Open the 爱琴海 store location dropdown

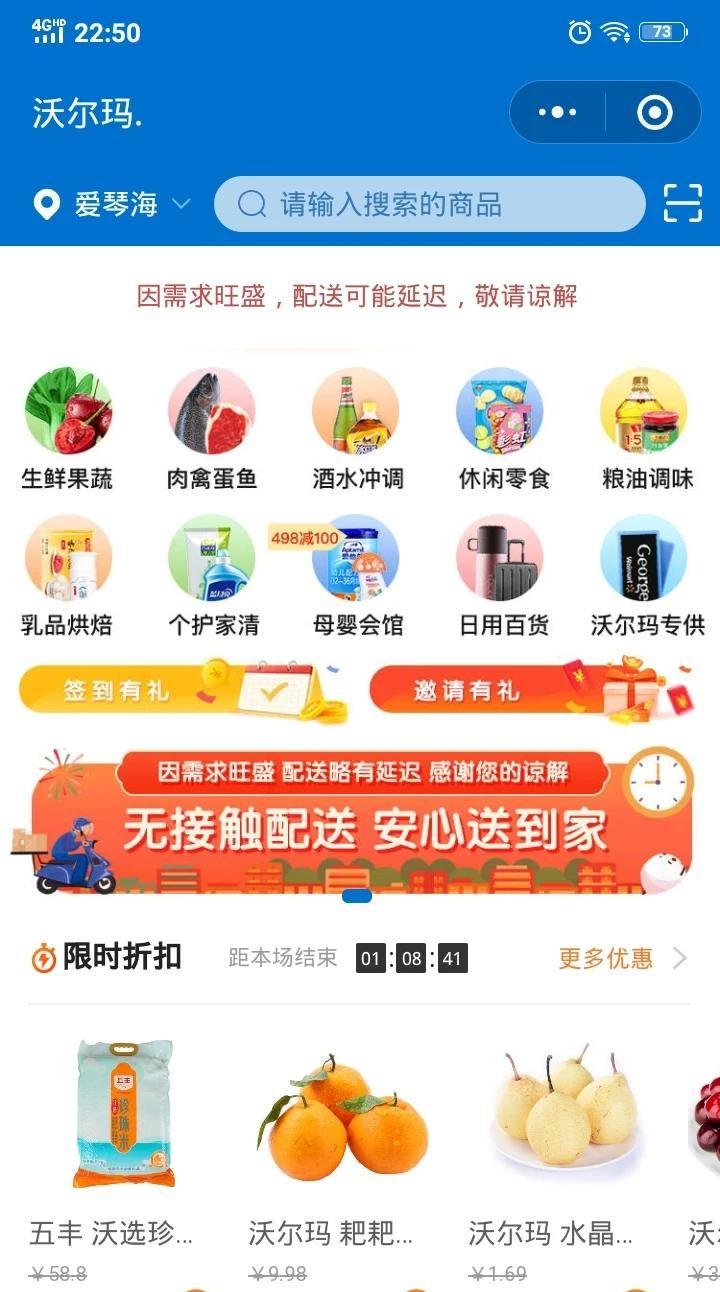(x=112, y=205)
